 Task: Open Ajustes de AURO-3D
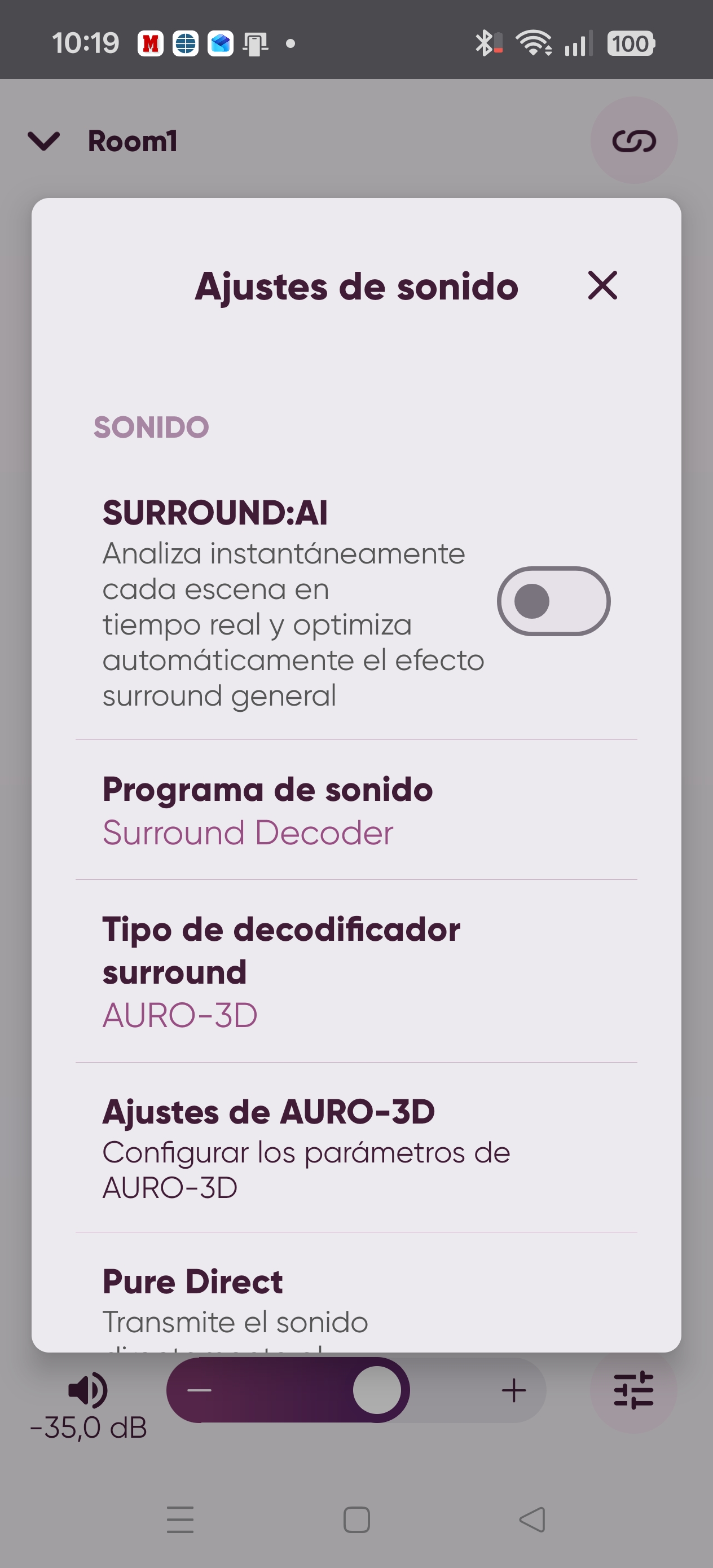pos(355,1148)
